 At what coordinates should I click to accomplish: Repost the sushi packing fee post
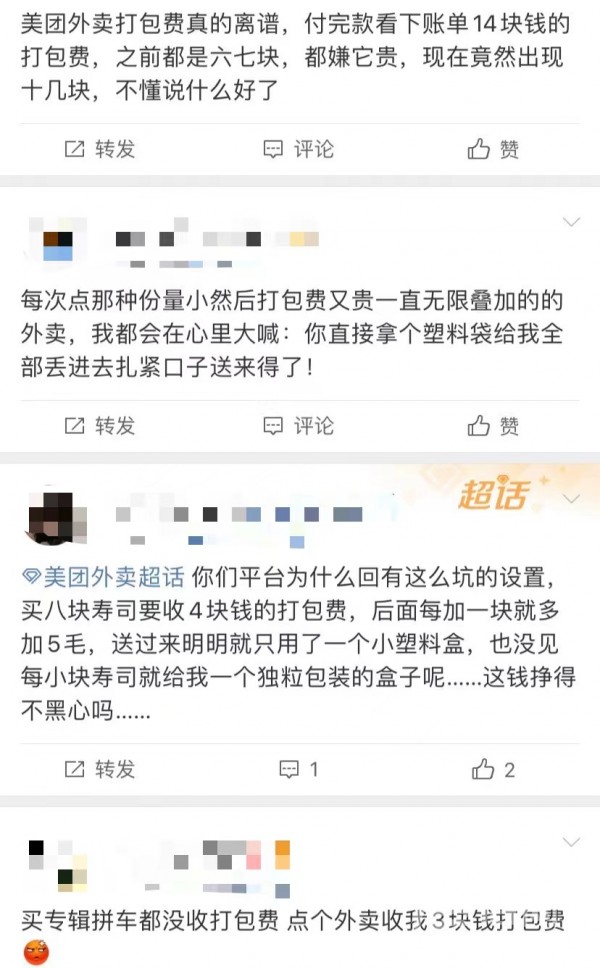99,769
